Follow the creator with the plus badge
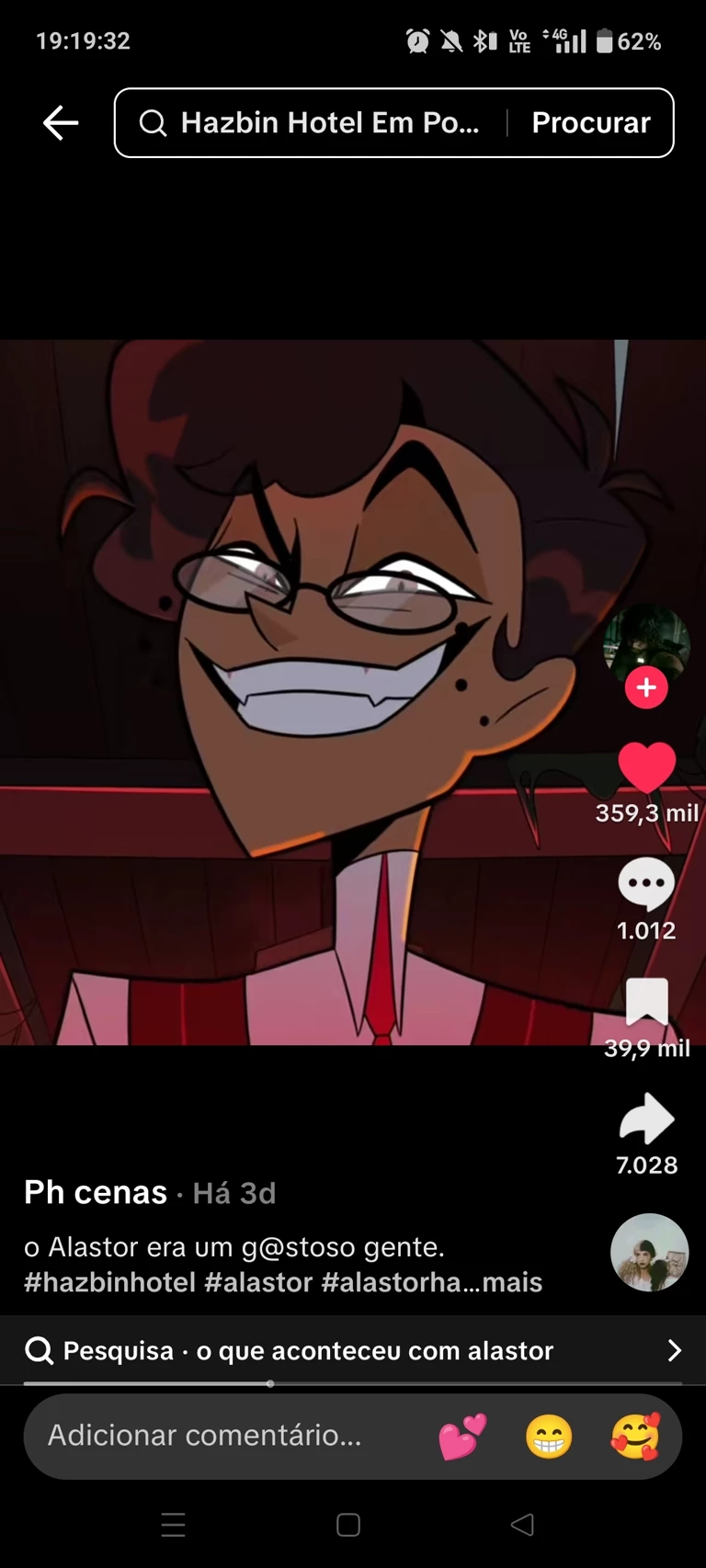Screen dimensions: 706x1568 pos(646,687)
